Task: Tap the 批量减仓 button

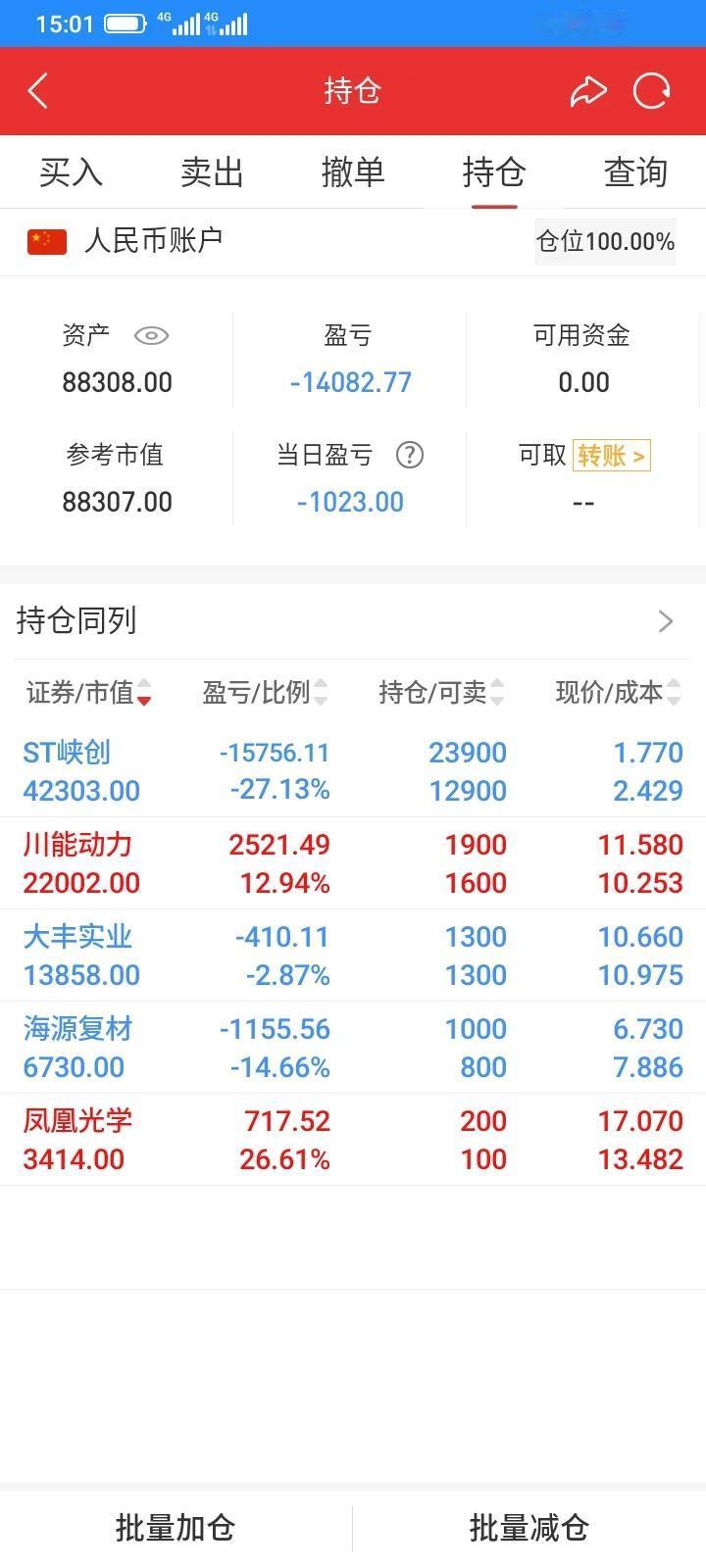Action: coord(529,1528)
